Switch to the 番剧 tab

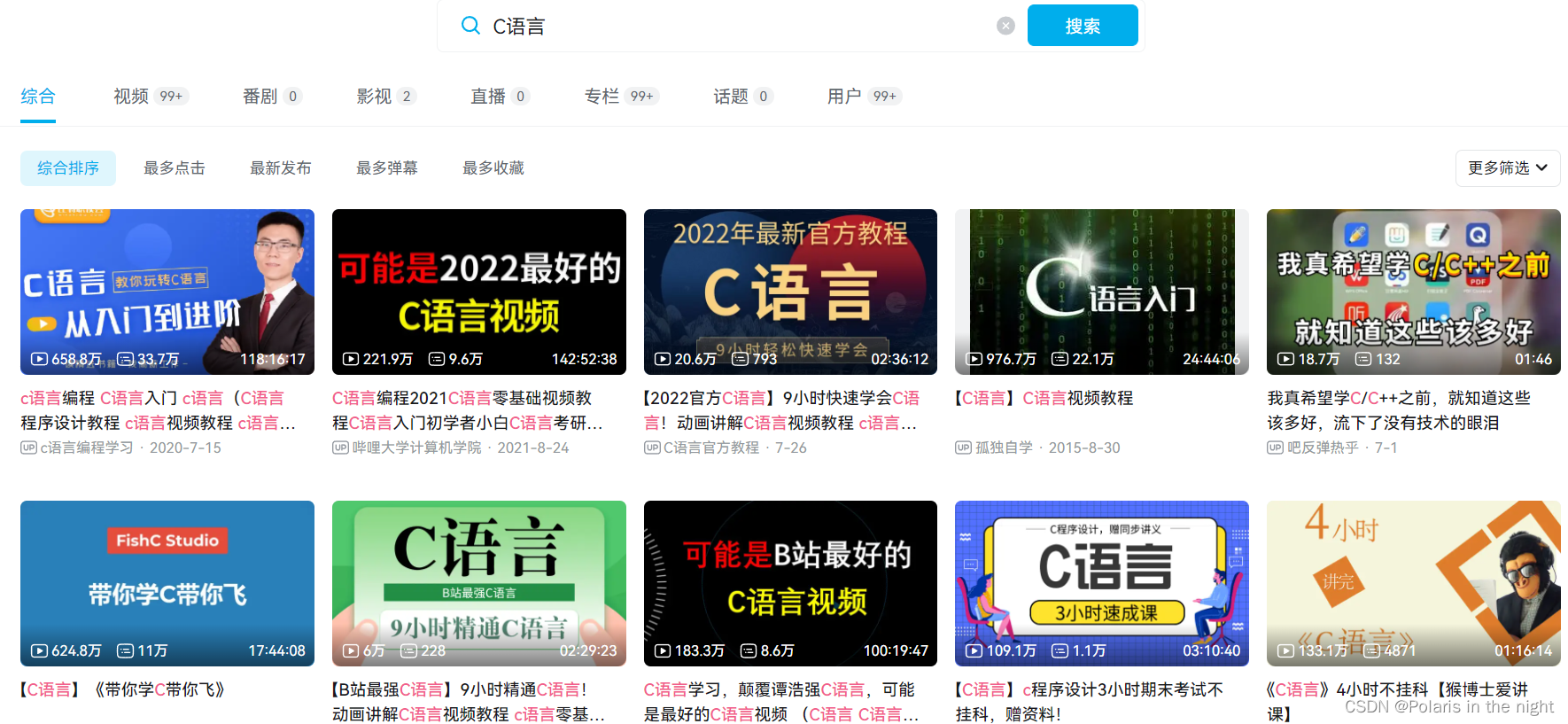[260, 97]
